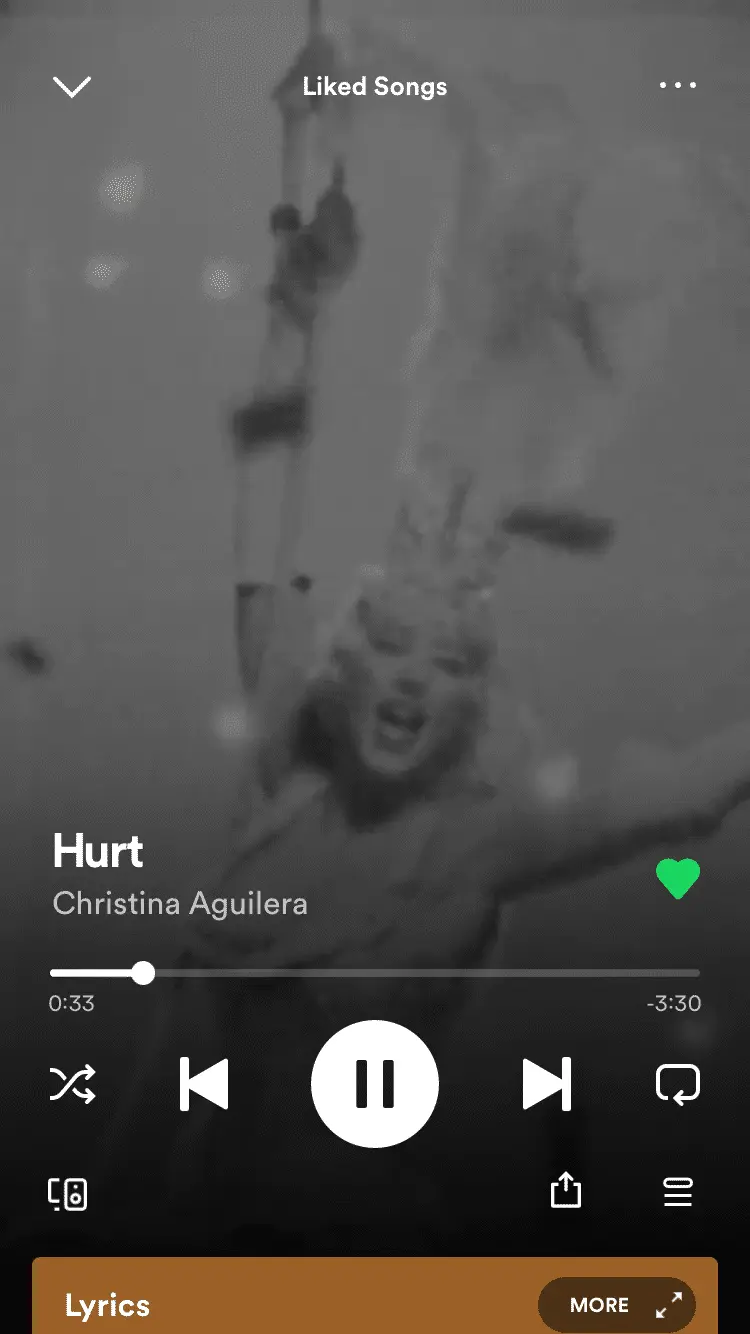Collapse the now playing screen

tap(71, 87)
